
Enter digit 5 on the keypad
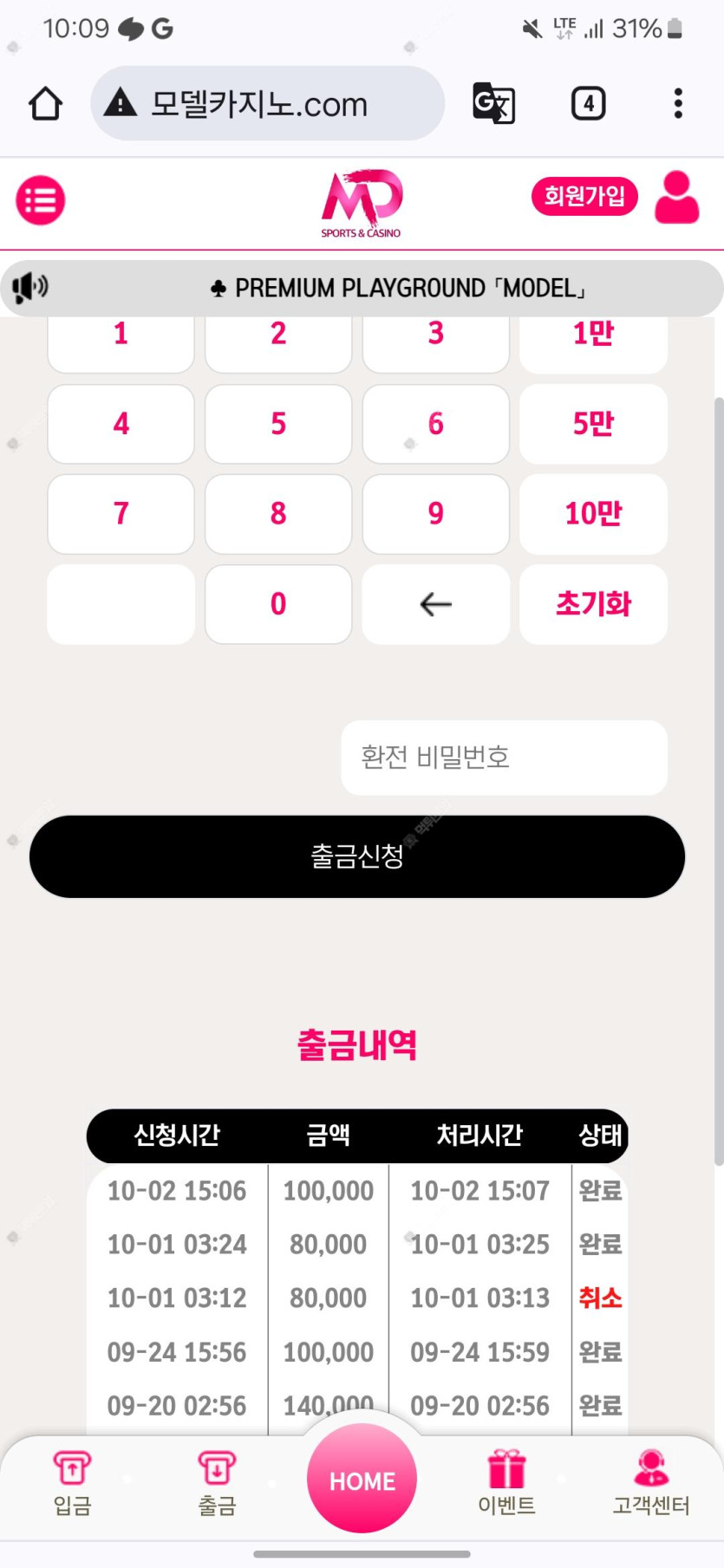(x=278, y=424)
